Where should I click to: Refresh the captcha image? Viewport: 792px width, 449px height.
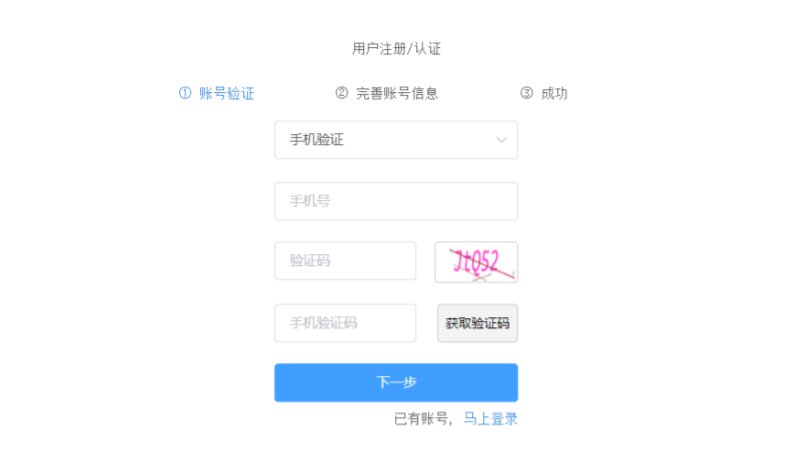pos(476,262)
